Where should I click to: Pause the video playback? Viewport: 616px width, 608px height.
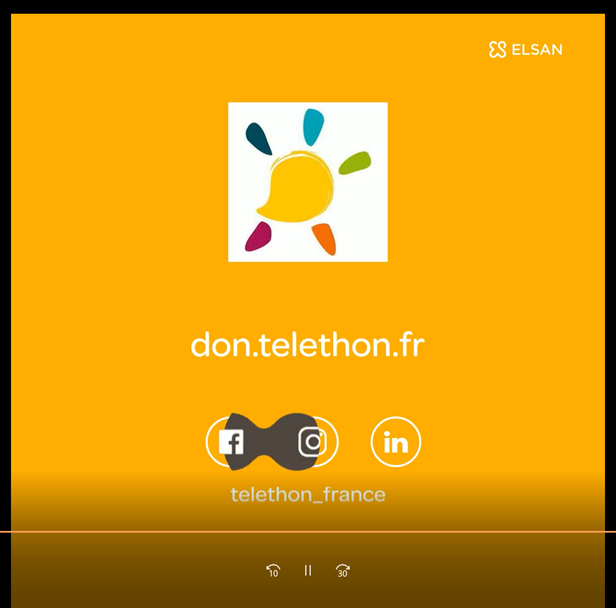pos(308,570)
